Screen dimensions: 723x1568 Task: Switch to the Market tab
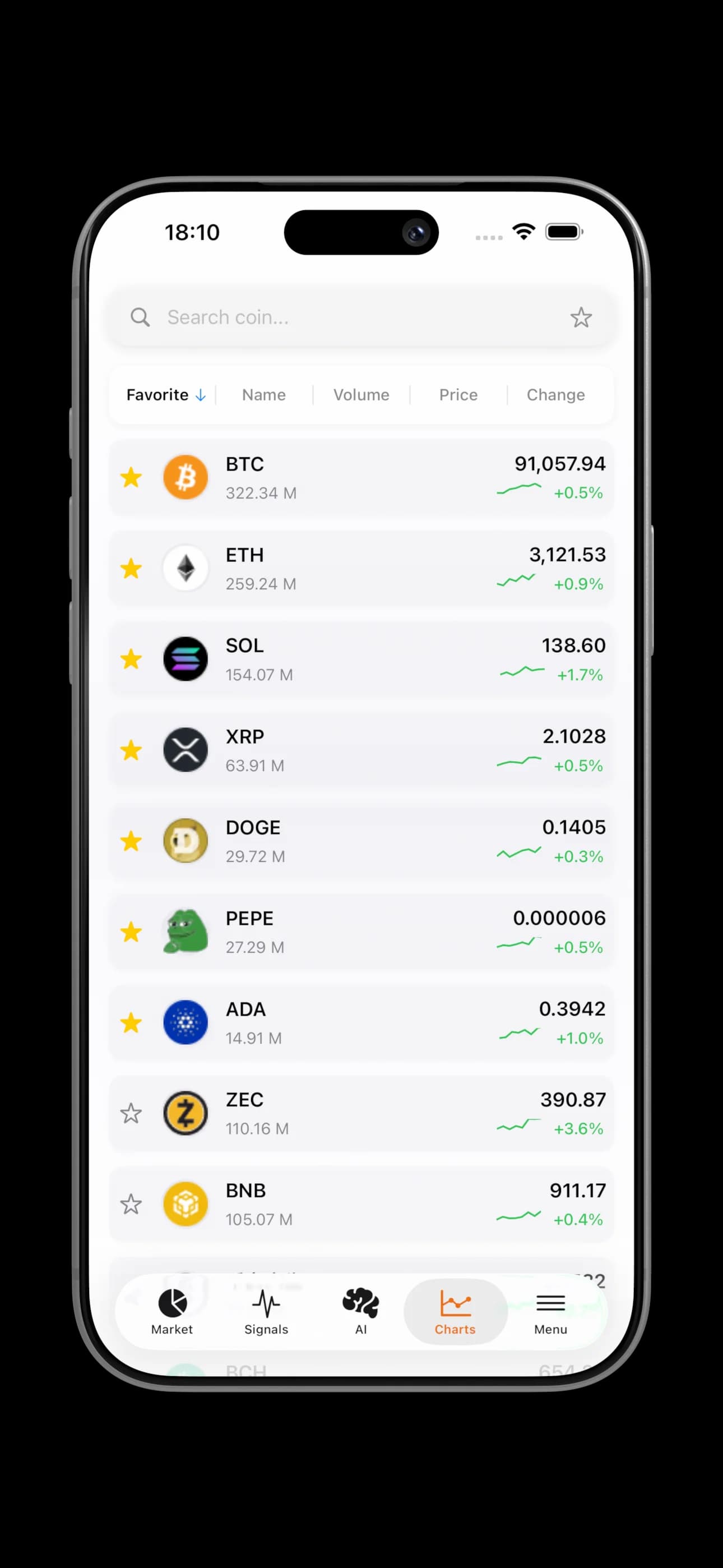tap(172, 1312)
